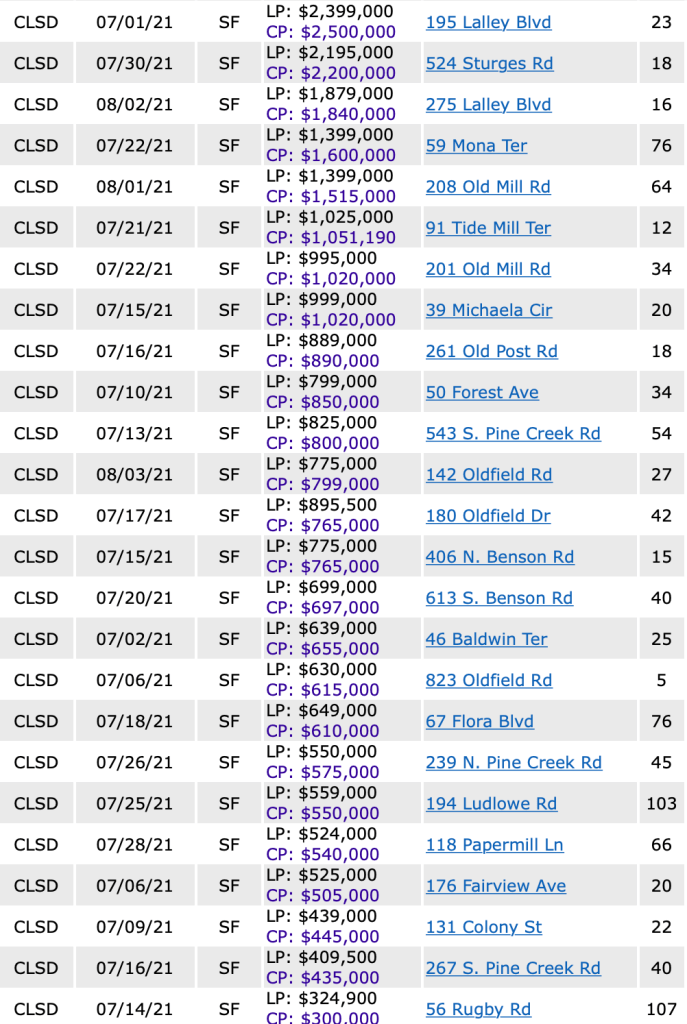Open 208 Old Mill Rd listing
The image size is (687, 1024).
488,186
